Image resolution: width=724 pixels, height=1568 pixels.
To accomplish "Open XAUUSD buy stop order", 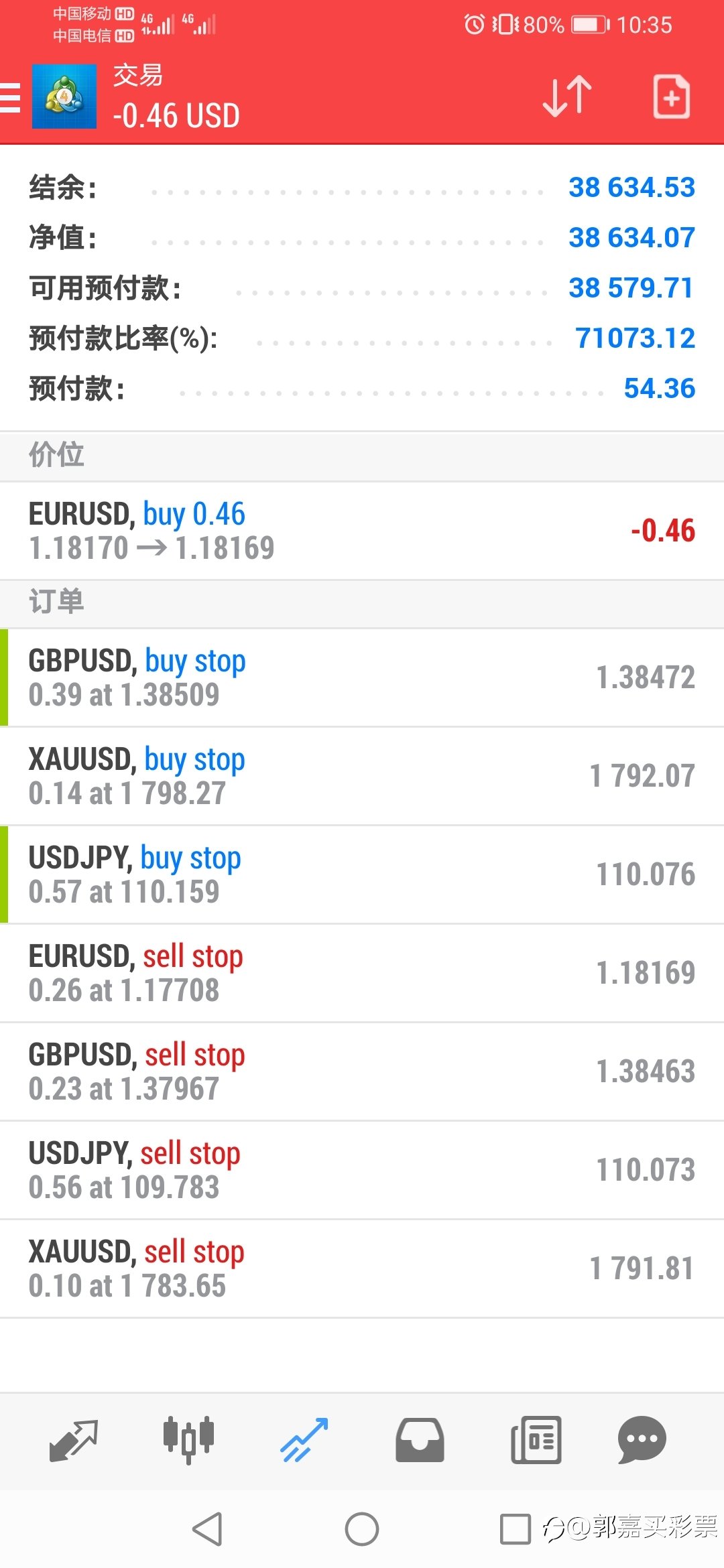I will (x=362, y=776).
